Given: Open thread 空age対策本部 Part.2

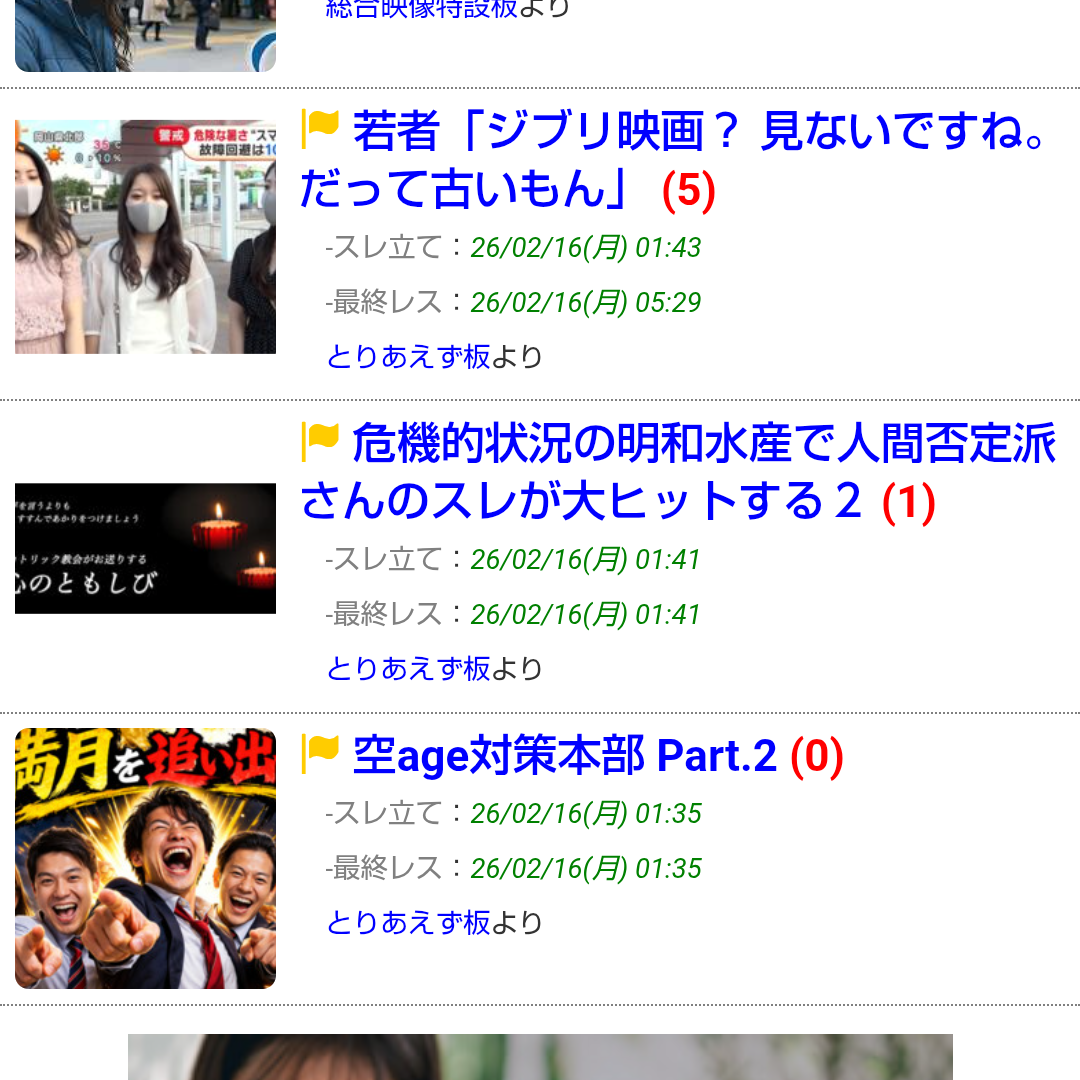Looking at the screenshot, I should coord(565,756).
